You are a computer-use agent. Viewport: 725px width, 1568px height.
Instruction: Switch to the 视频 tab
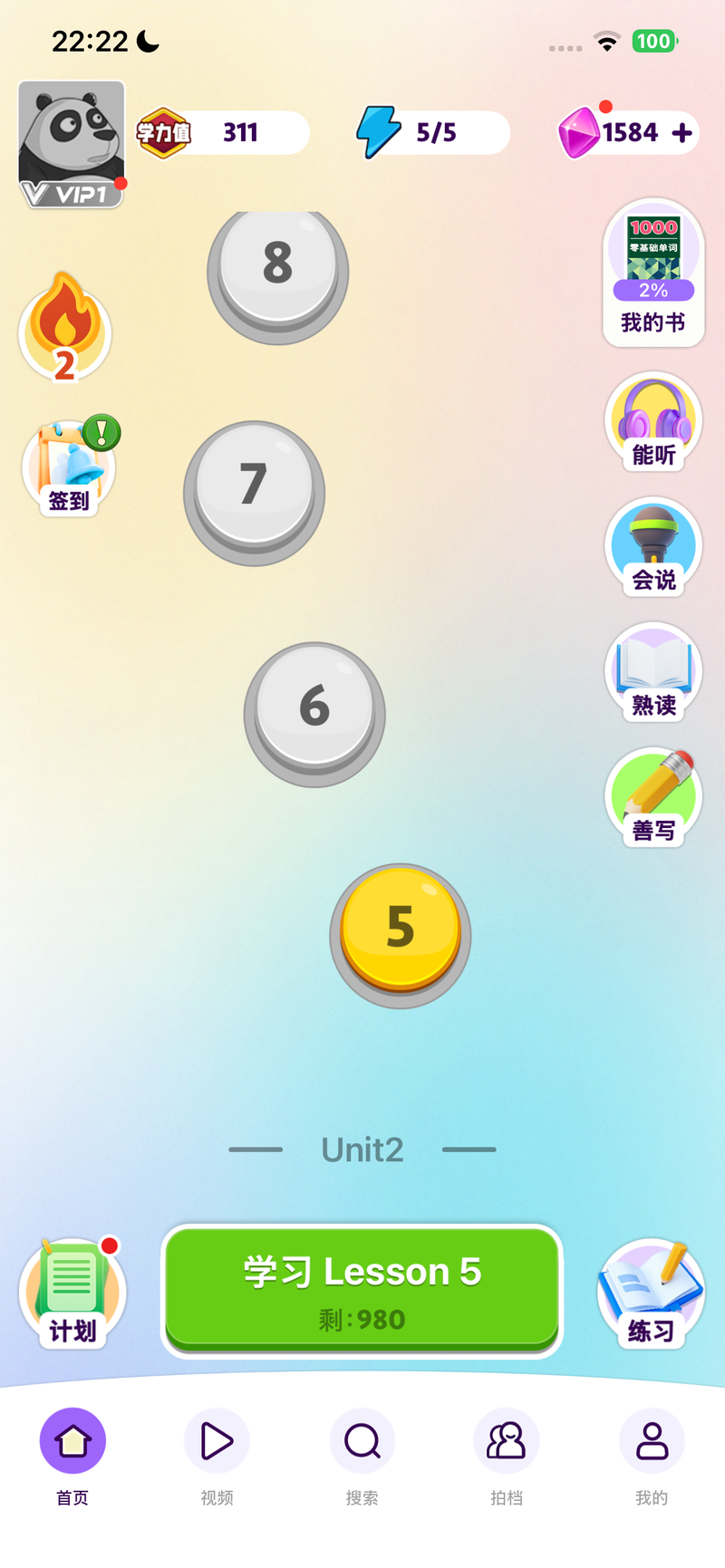(217, 1455)
